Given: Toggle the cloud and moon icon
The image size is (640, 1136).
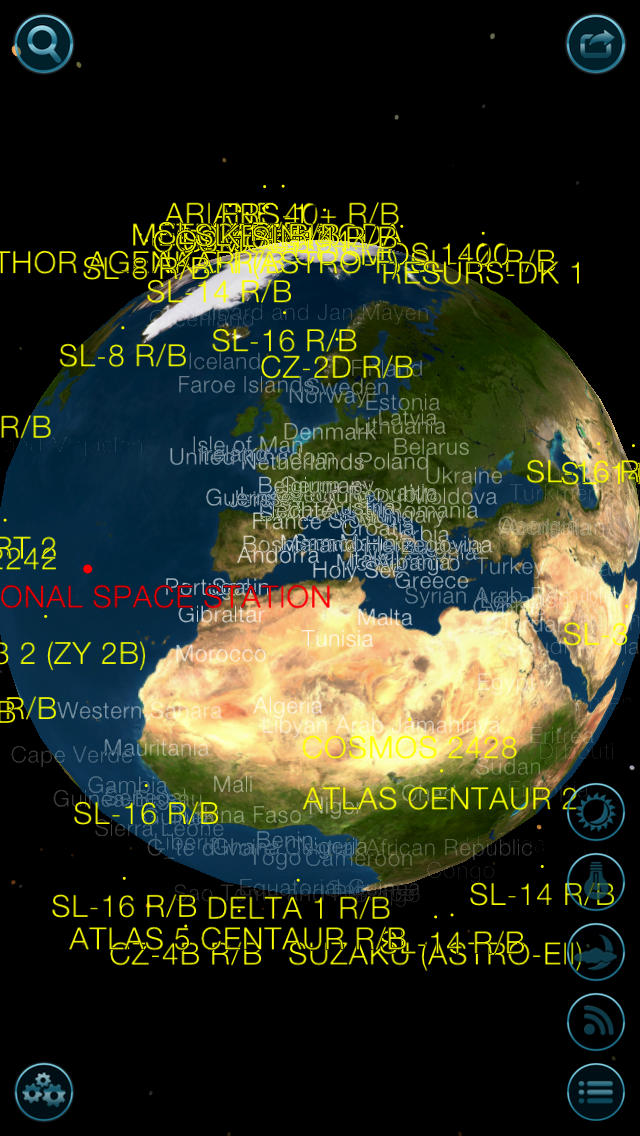Looking at the screenshot, I should pos(596,952).
